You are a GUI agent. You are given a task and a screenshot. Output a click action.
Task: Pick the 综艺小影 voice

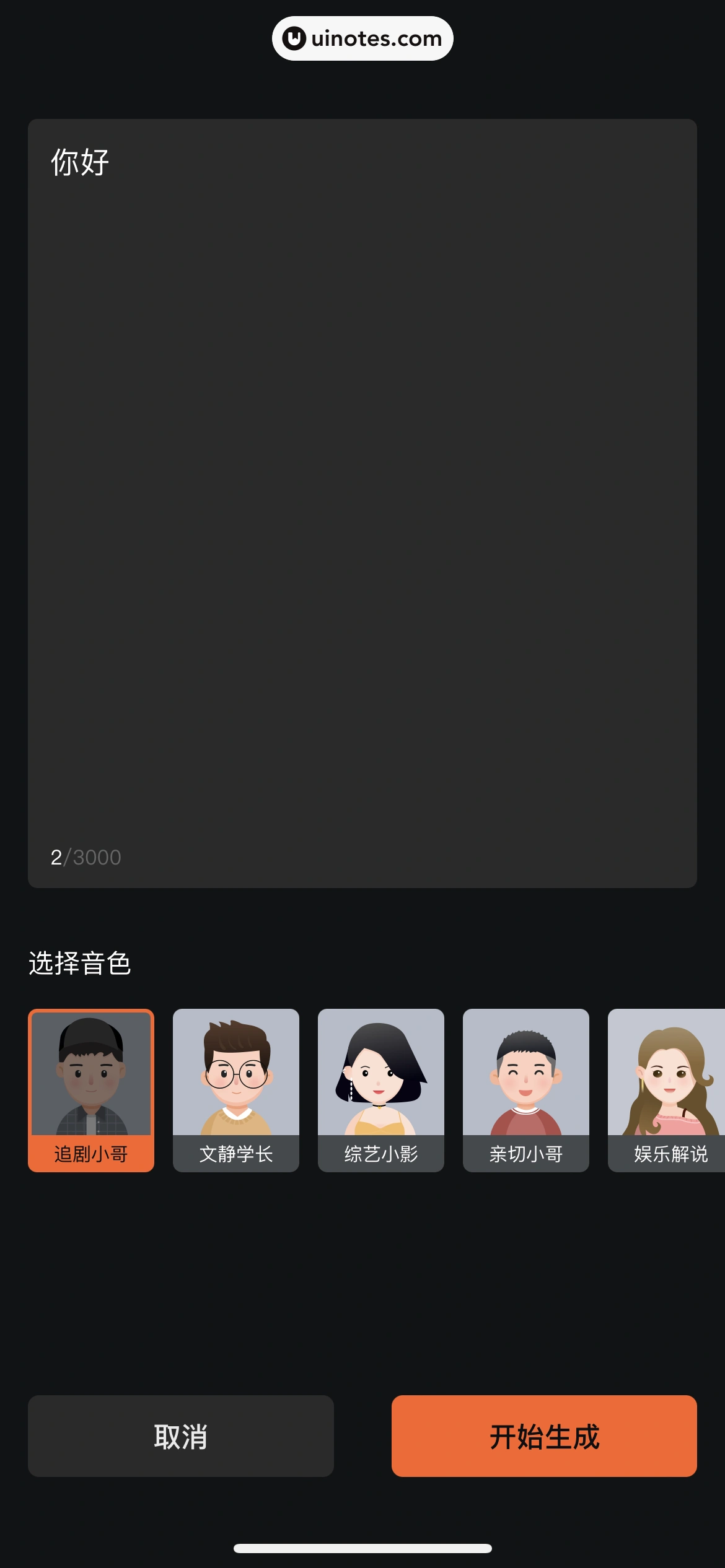(381, 1090)
